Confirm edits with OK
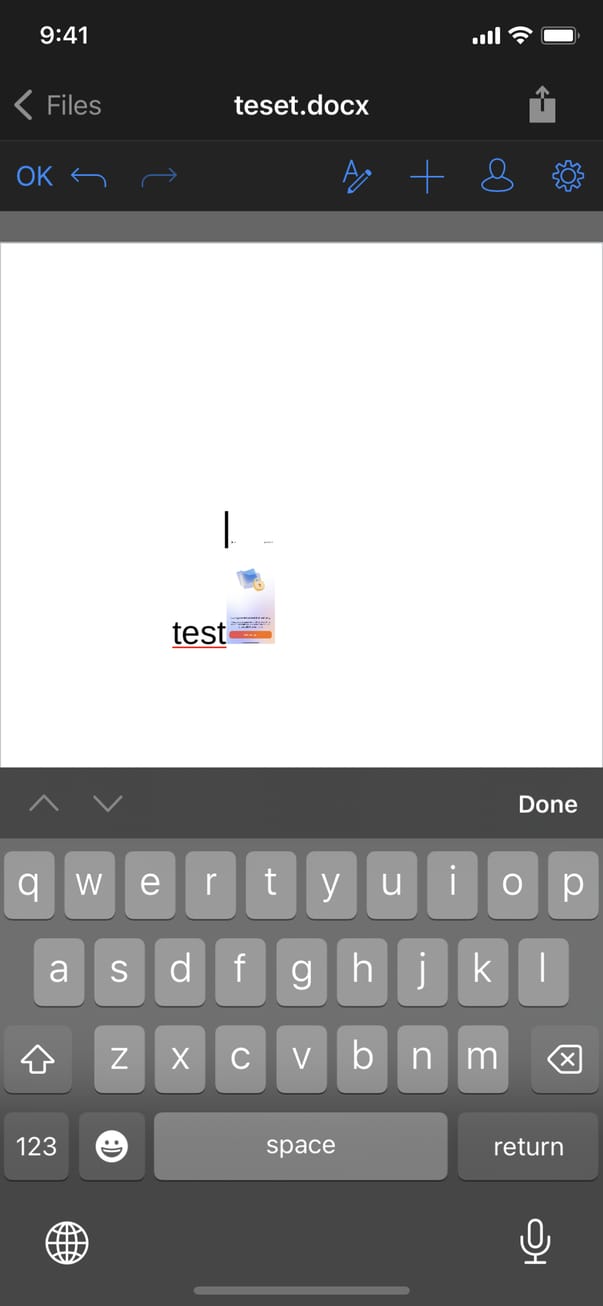The width and height of the screenshot is (603, 1306). [34, 176]
